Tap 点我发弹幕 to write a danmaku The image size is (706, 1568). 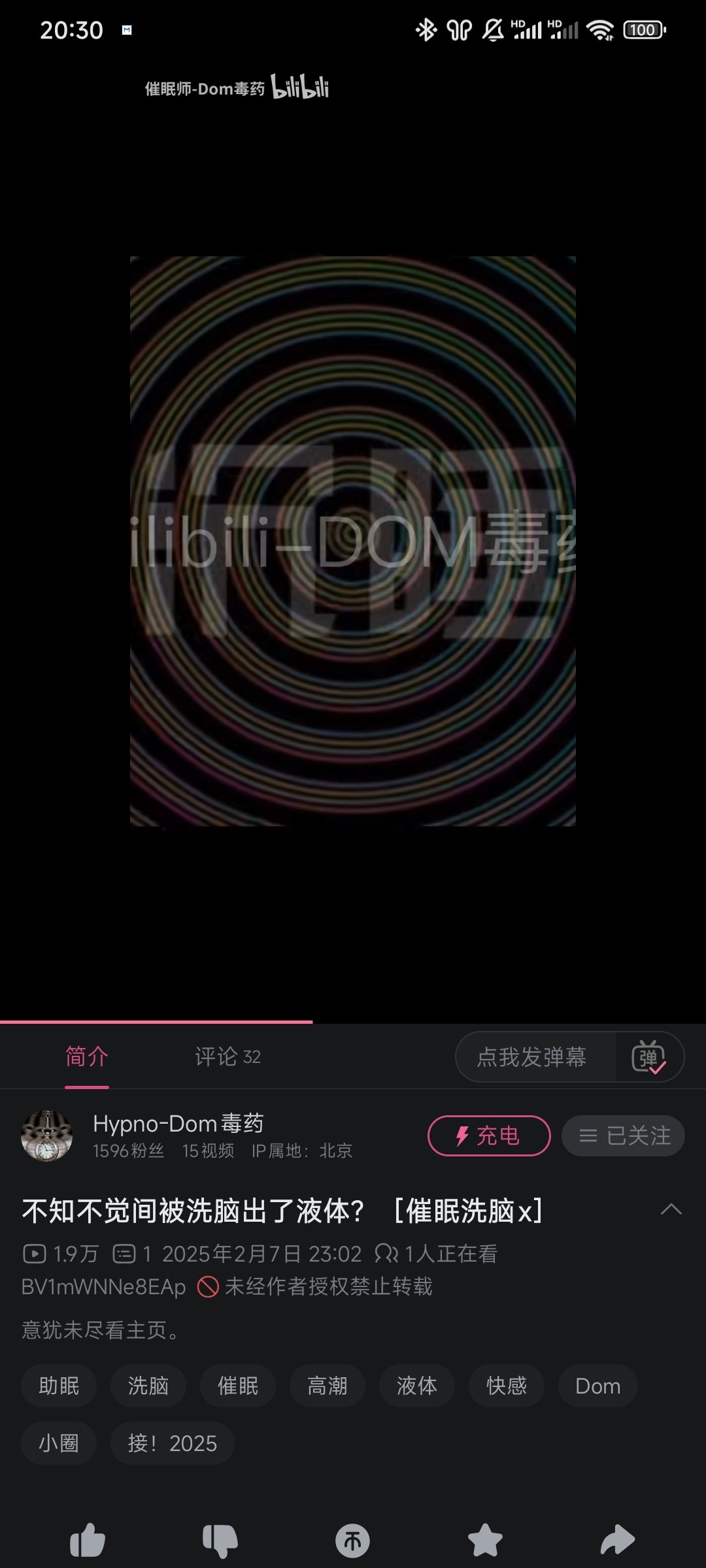coord(531,1056)
